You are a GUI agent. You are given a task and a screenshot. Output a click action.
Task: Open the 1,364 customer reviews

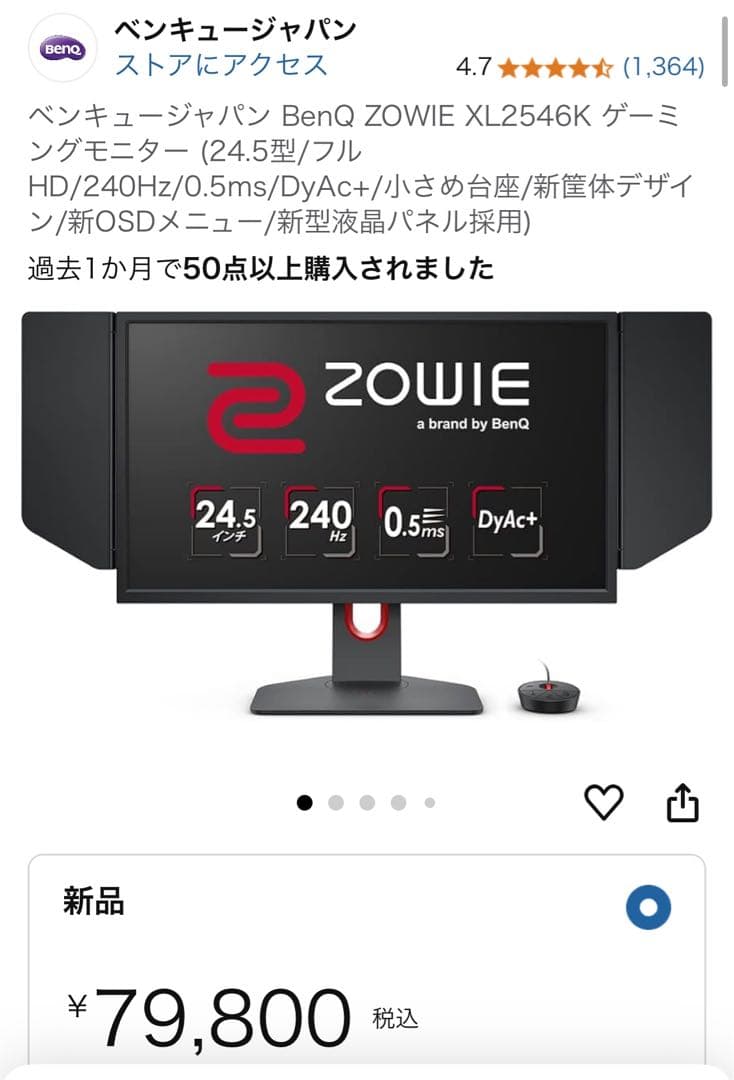(663, 67)
